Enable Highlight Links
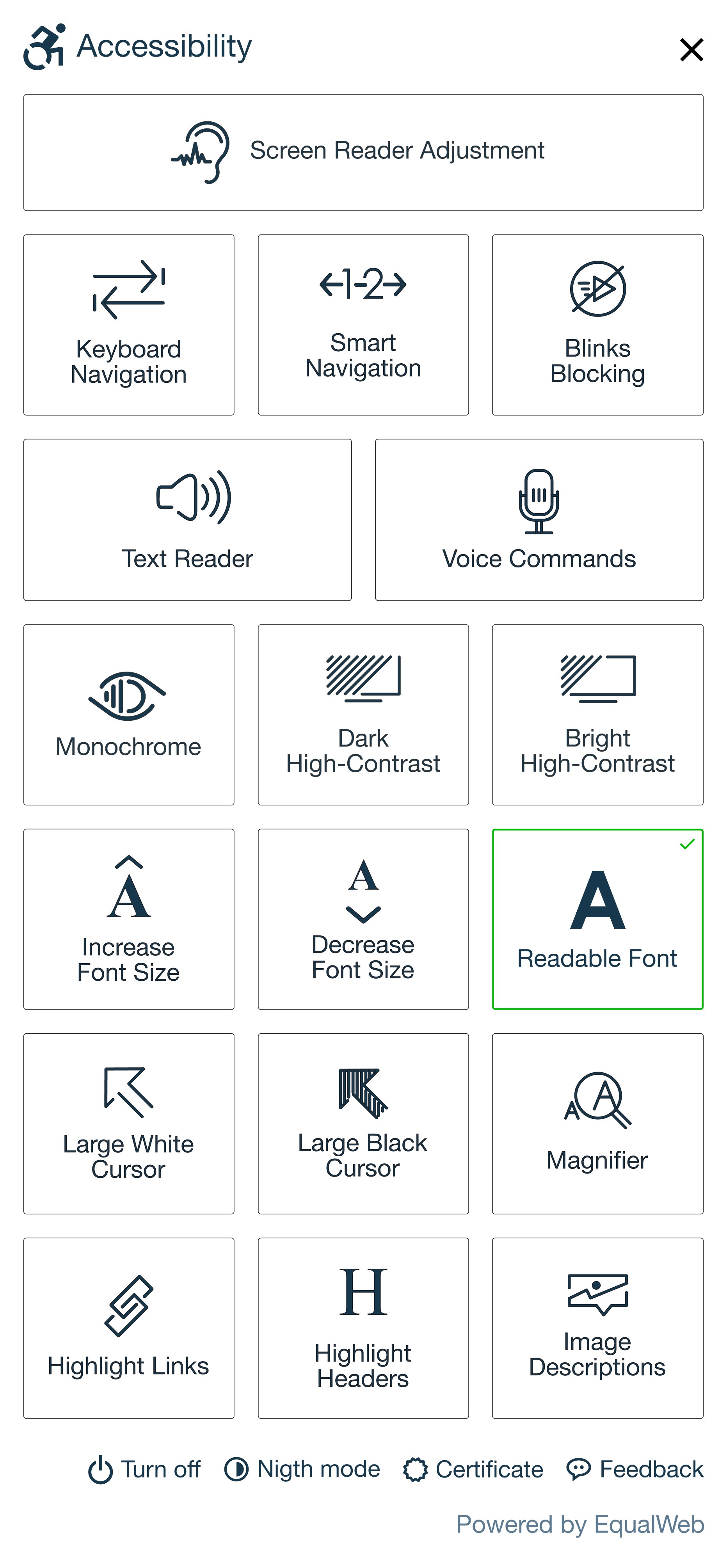This screenshot has width=727, height=1568. [128, 1328]
